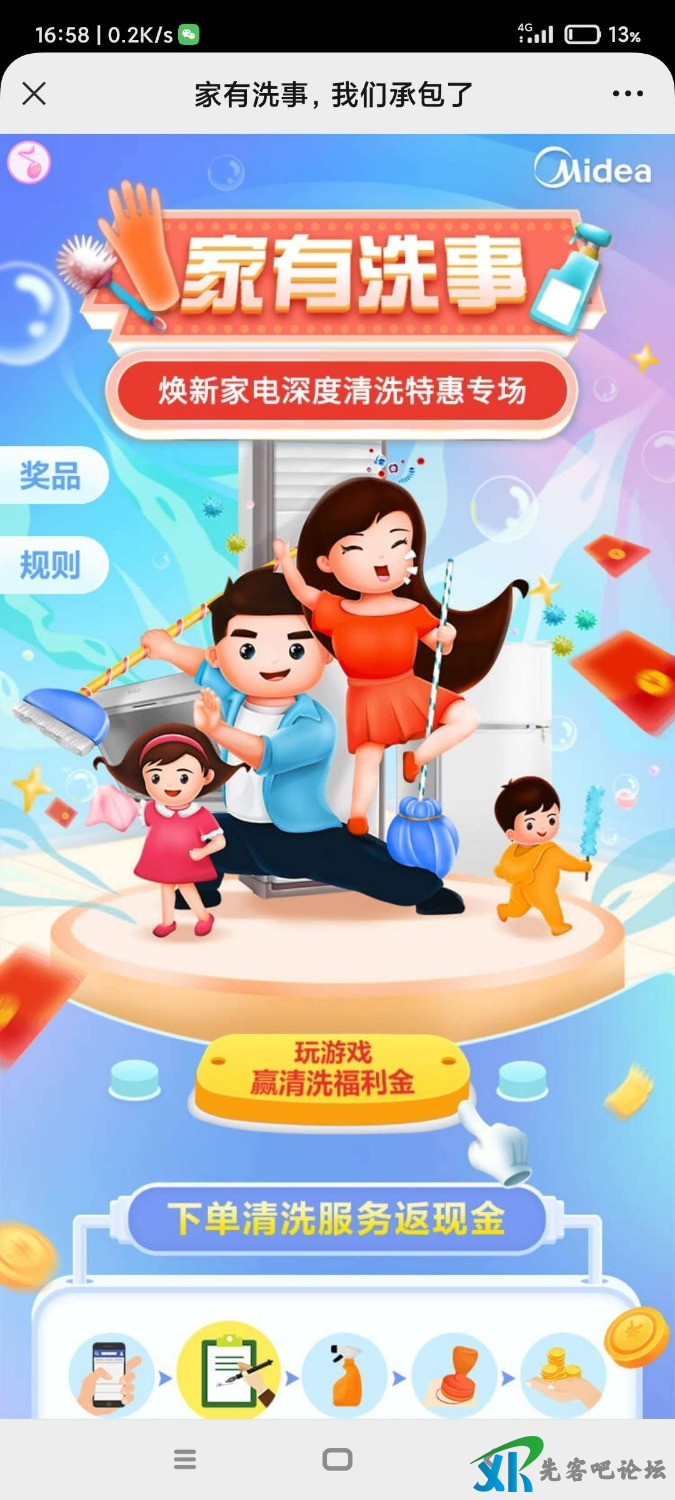The width and height of the screenshot is (675, 1500).
Task: Close the webview page
Action: point(34,94)
